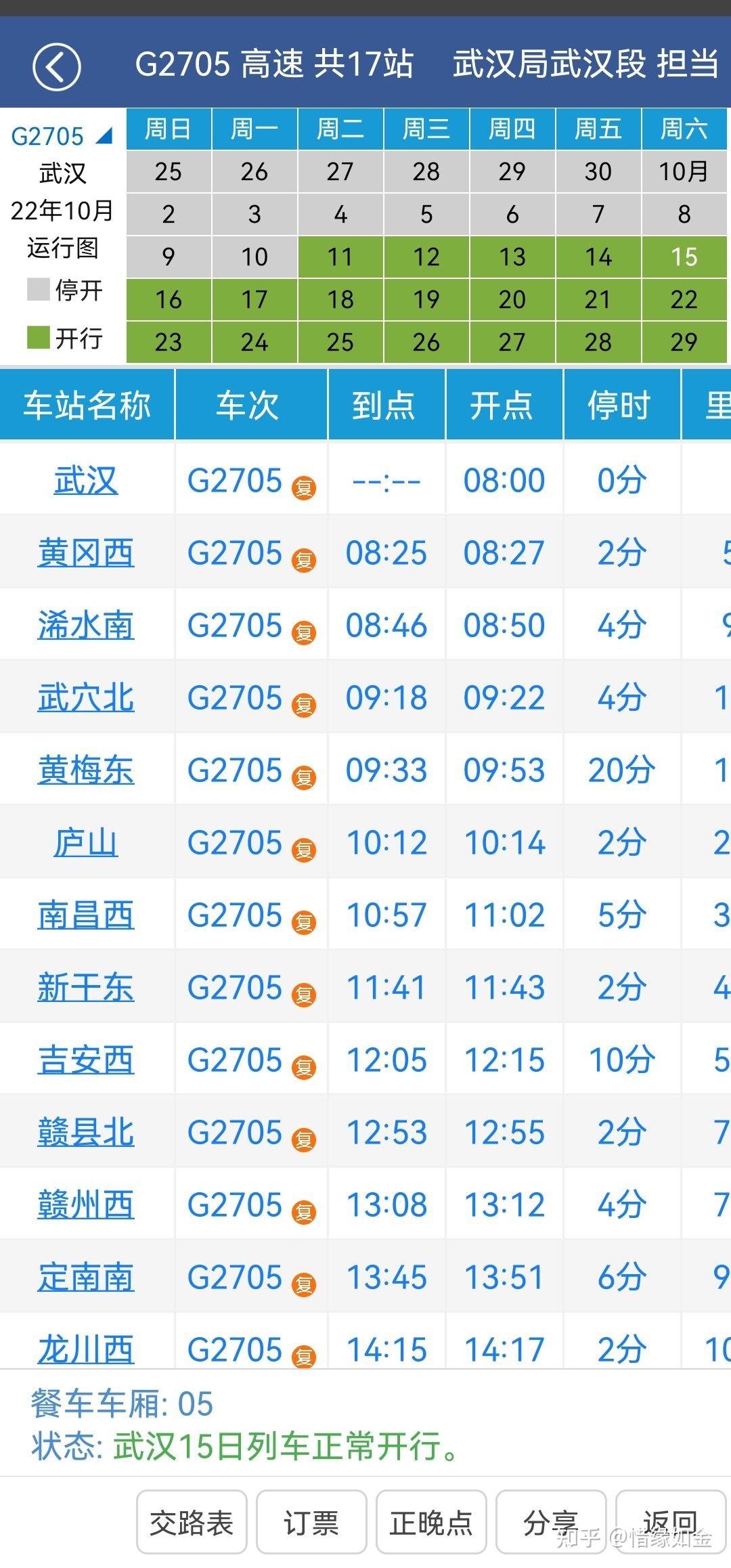Viewport: 731px width, 1568px height.
Task: Go back using the circled arrow icon
Action: click(57, 66)
